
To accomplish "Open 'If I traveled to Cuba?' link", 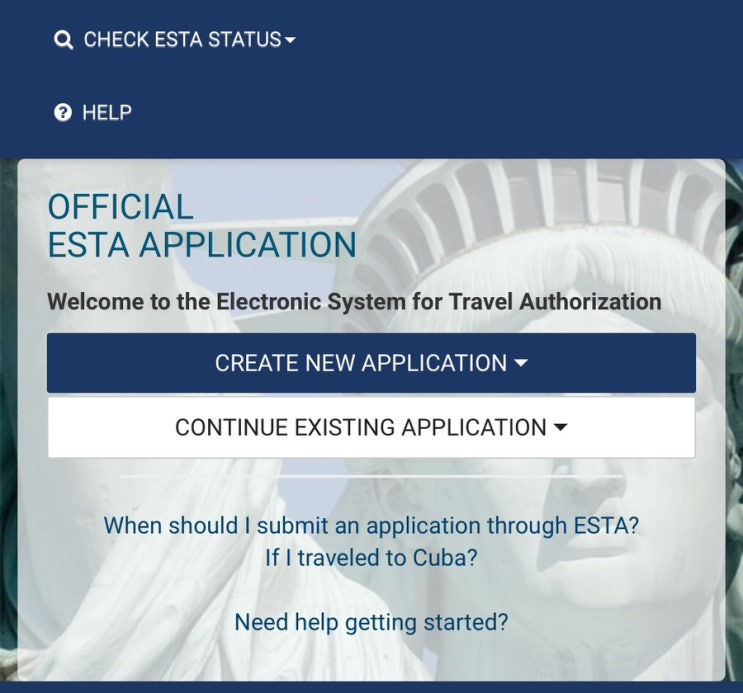I will point(371,558).
